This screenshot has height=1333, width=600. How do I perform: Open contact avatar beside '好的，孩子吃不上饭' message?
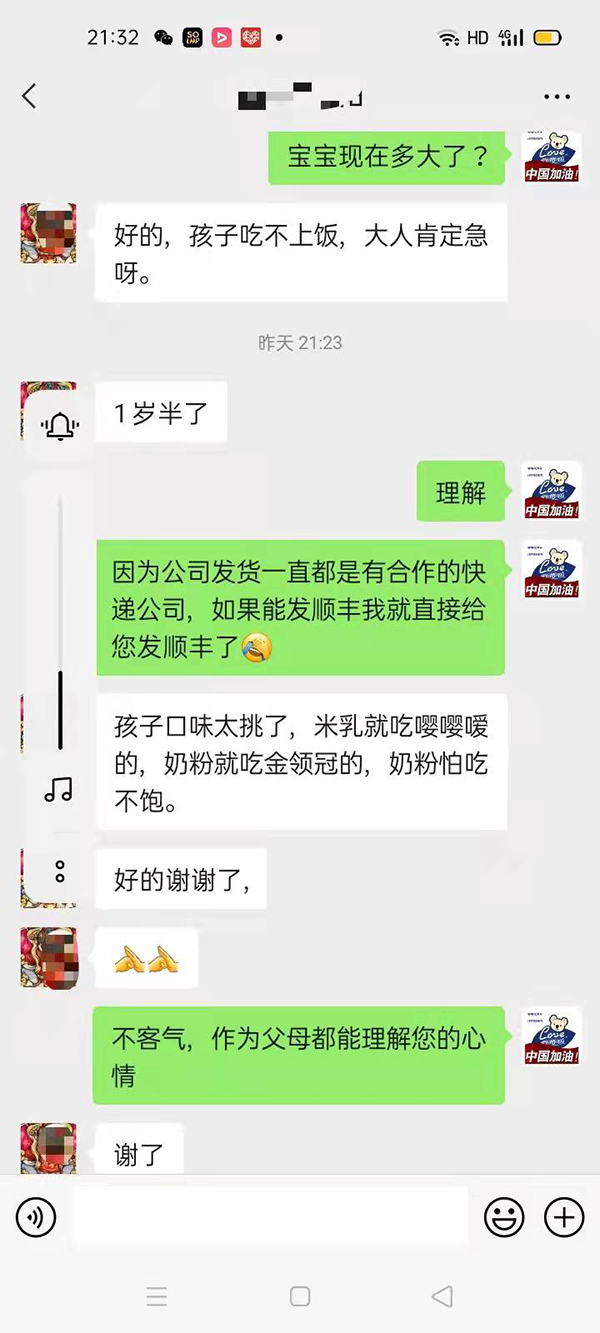coord(48,233)
